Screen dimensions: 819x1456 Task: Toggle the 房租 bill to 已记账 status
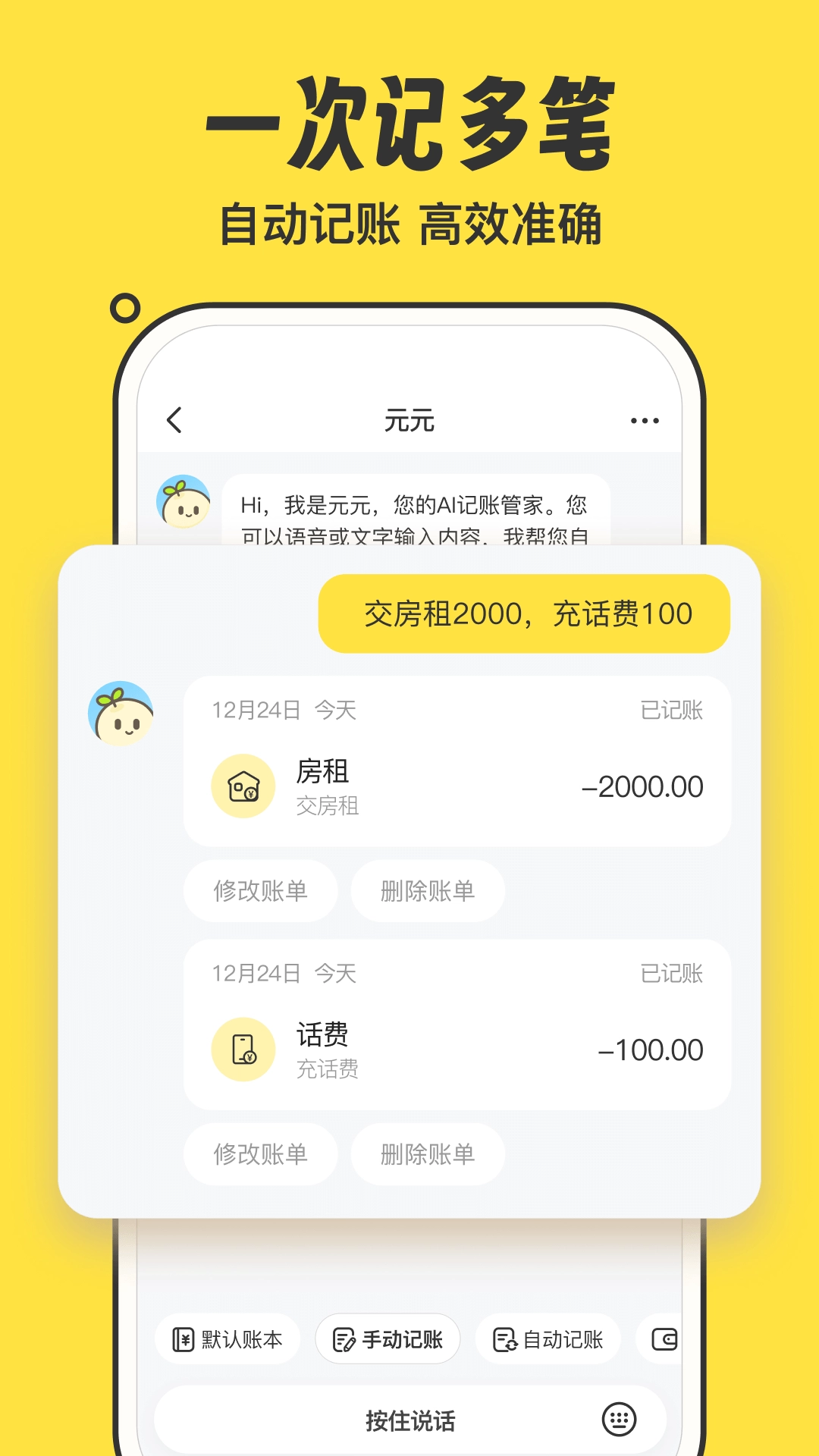point(672,711)
